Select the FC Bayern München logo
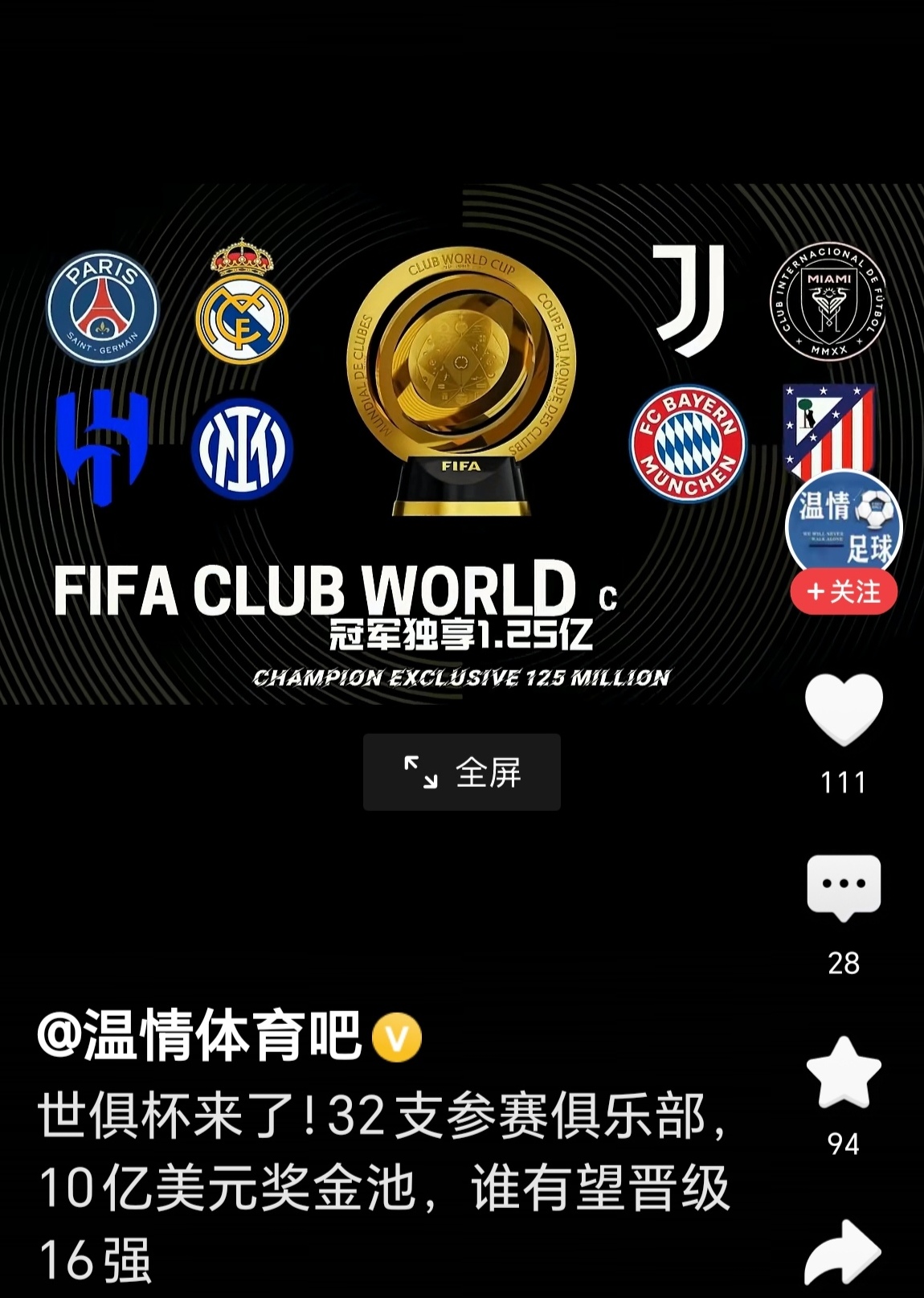924x1298 pixels. click(x=687, y=441)
